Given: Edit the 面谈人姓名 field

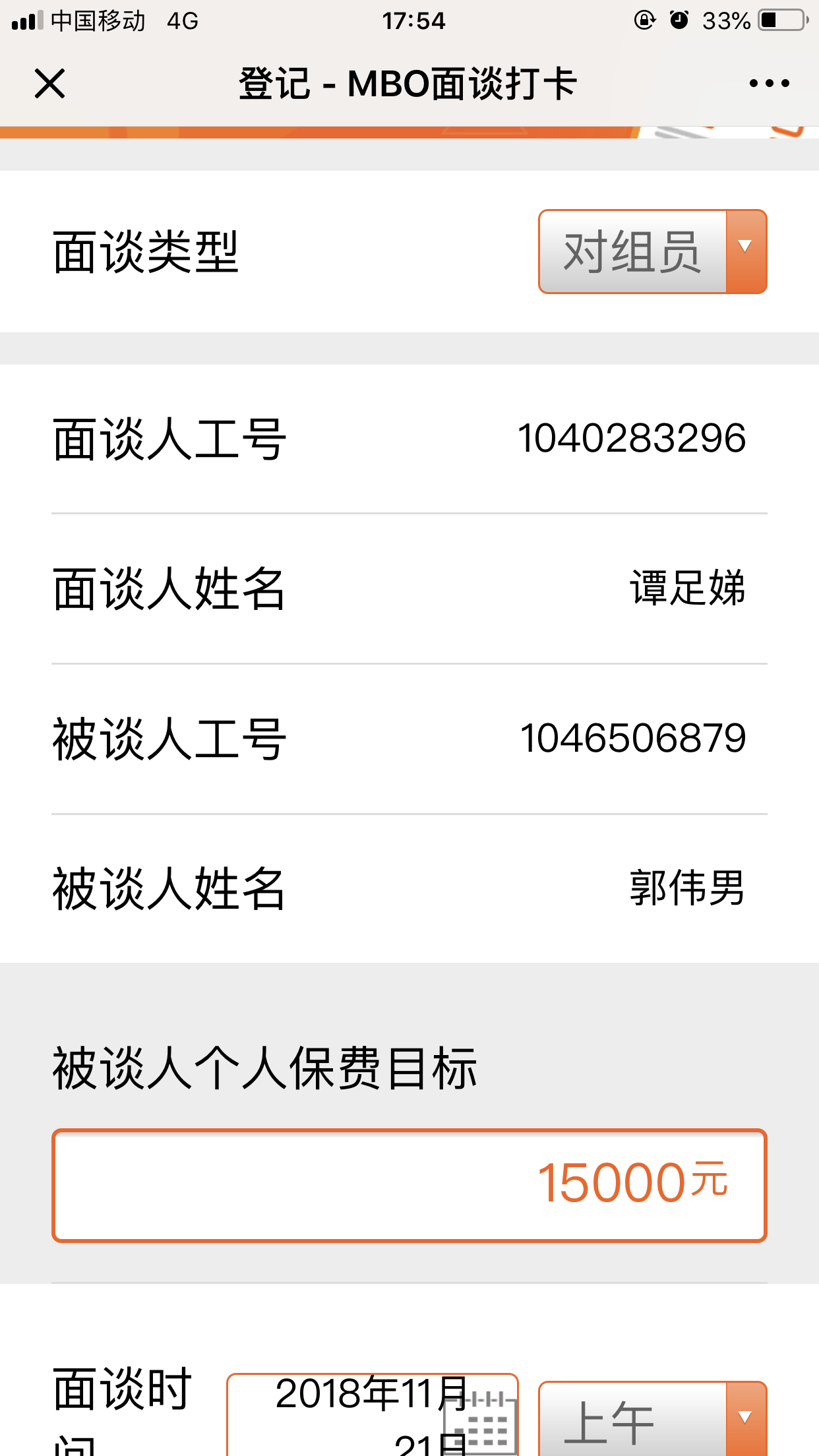Looking at the screenshot, I should (686, 588).
